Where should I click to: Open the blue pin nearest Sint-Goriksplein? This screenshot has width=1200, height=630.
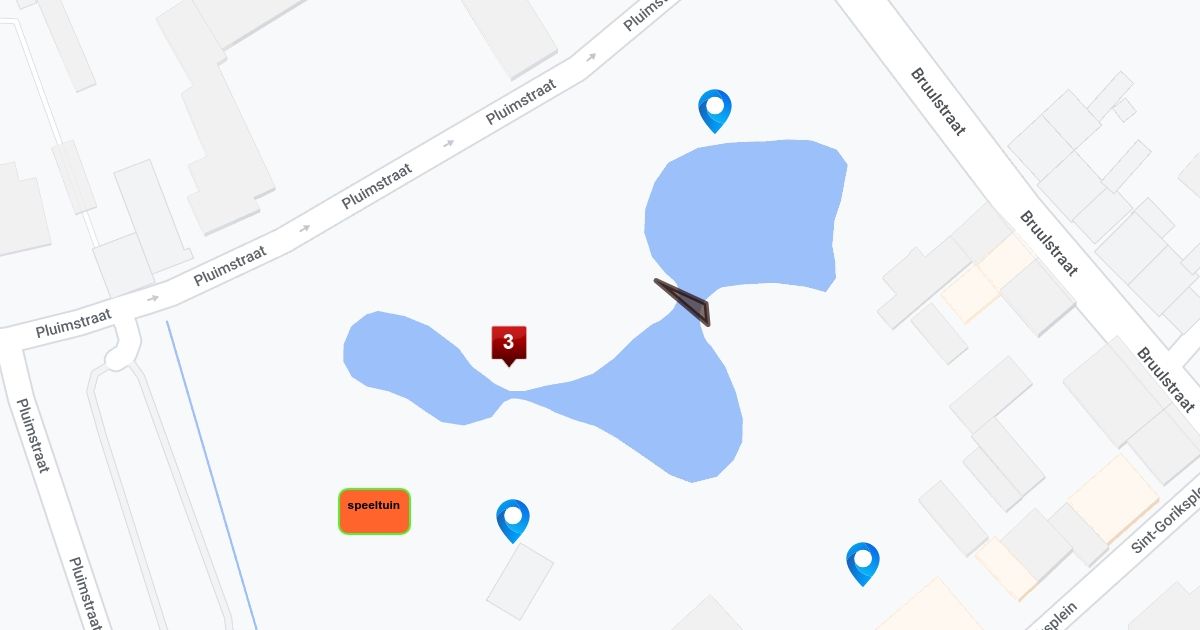862,561
